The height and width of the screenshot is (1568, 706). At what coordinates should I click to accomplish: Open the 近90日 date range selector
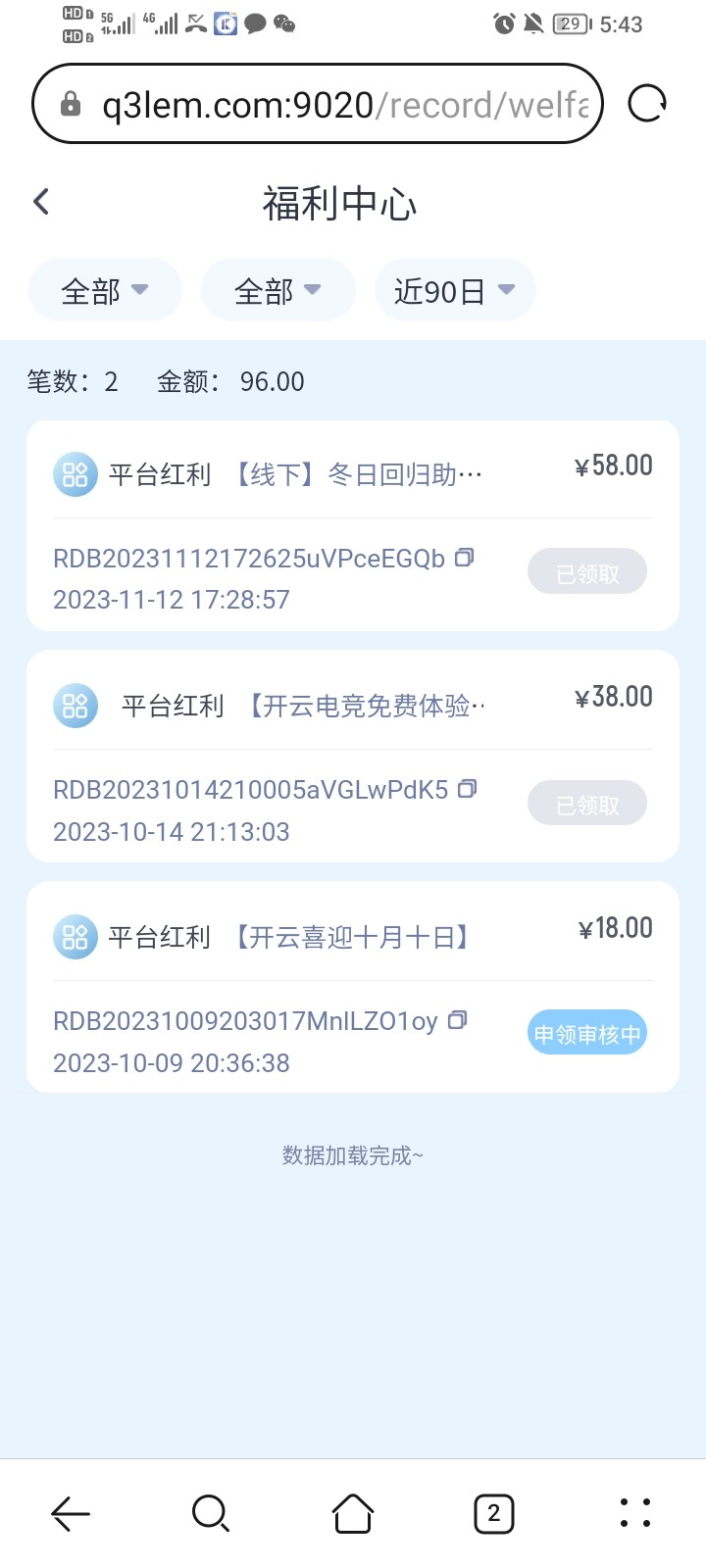click(455, 289)
